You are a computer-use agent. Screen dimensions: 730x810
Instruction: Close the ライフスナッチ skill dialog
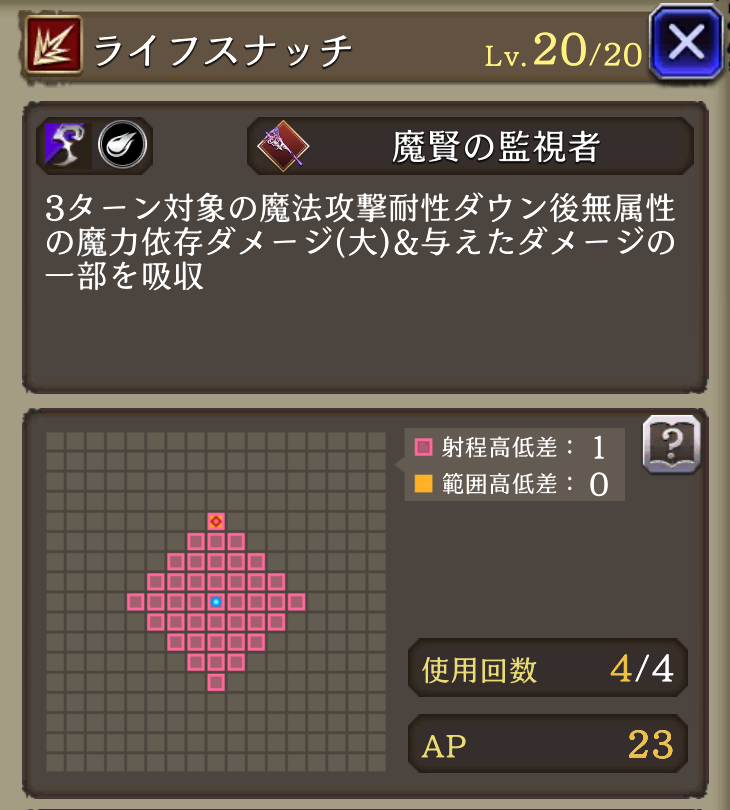coord(688,41)
